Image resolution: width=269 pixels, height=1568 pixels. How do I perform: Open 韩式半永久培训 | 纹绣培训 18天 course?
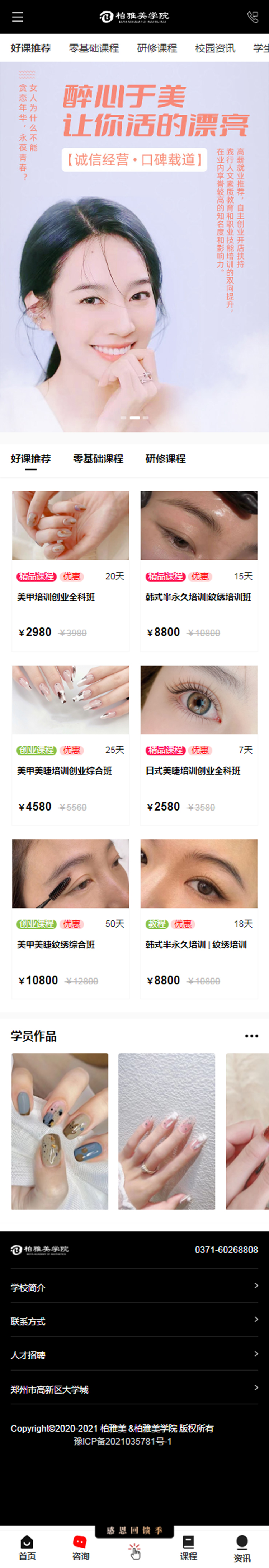[x=198, y=917]
